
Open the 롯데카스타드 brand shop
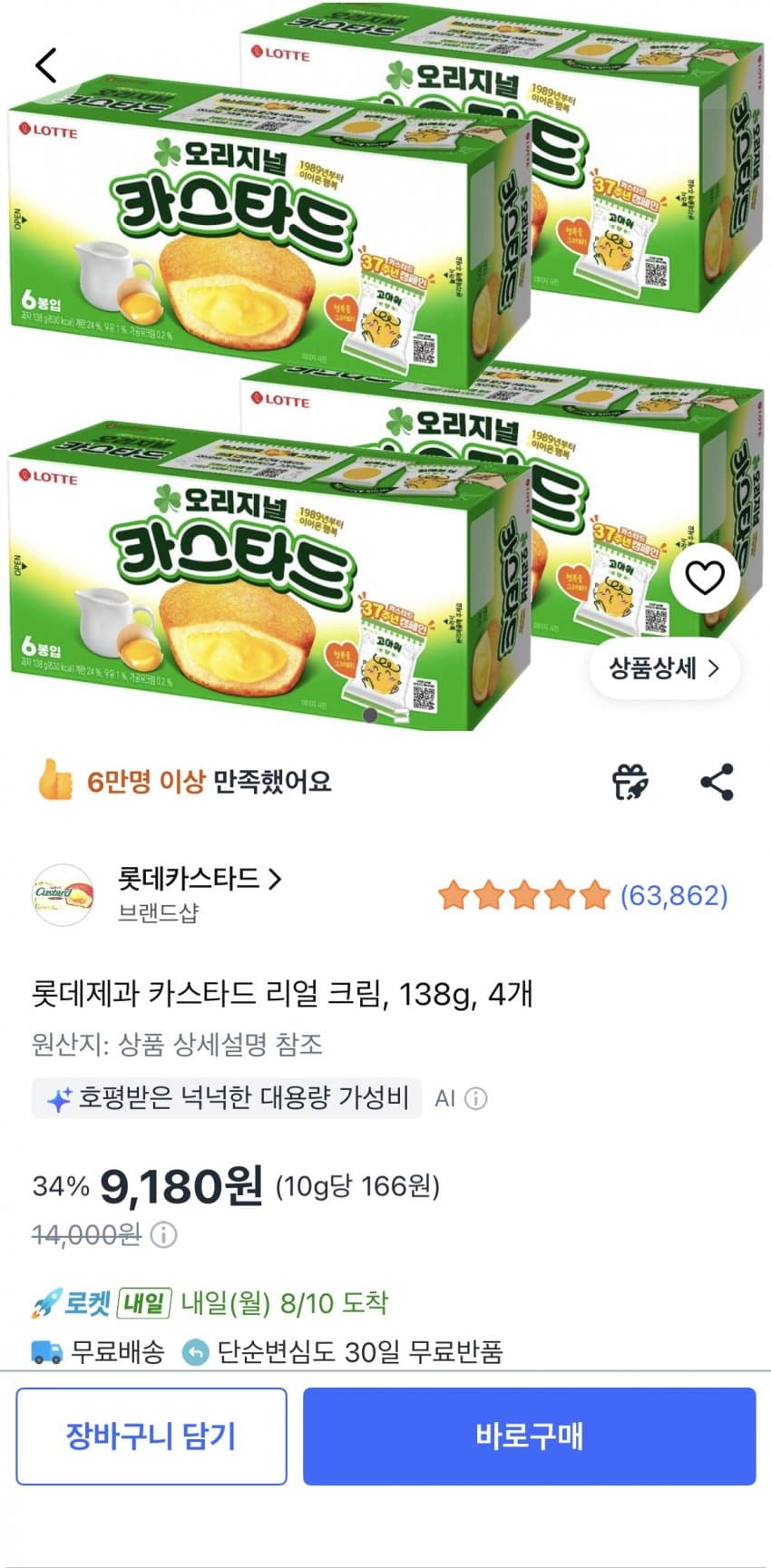[200, 879]
